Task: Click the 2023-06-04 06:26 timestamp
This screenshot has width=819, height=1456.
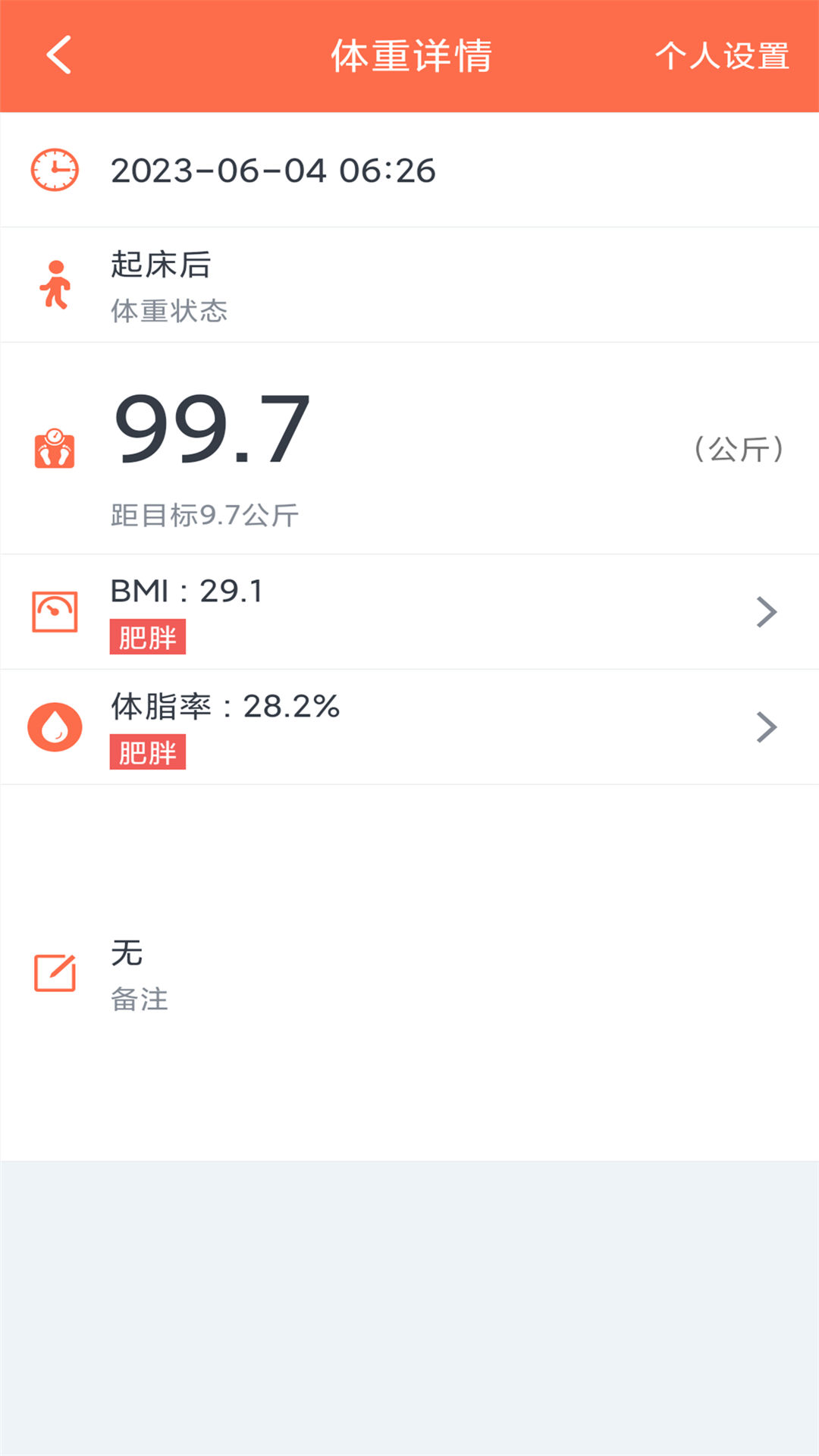Action: [274, 170]
